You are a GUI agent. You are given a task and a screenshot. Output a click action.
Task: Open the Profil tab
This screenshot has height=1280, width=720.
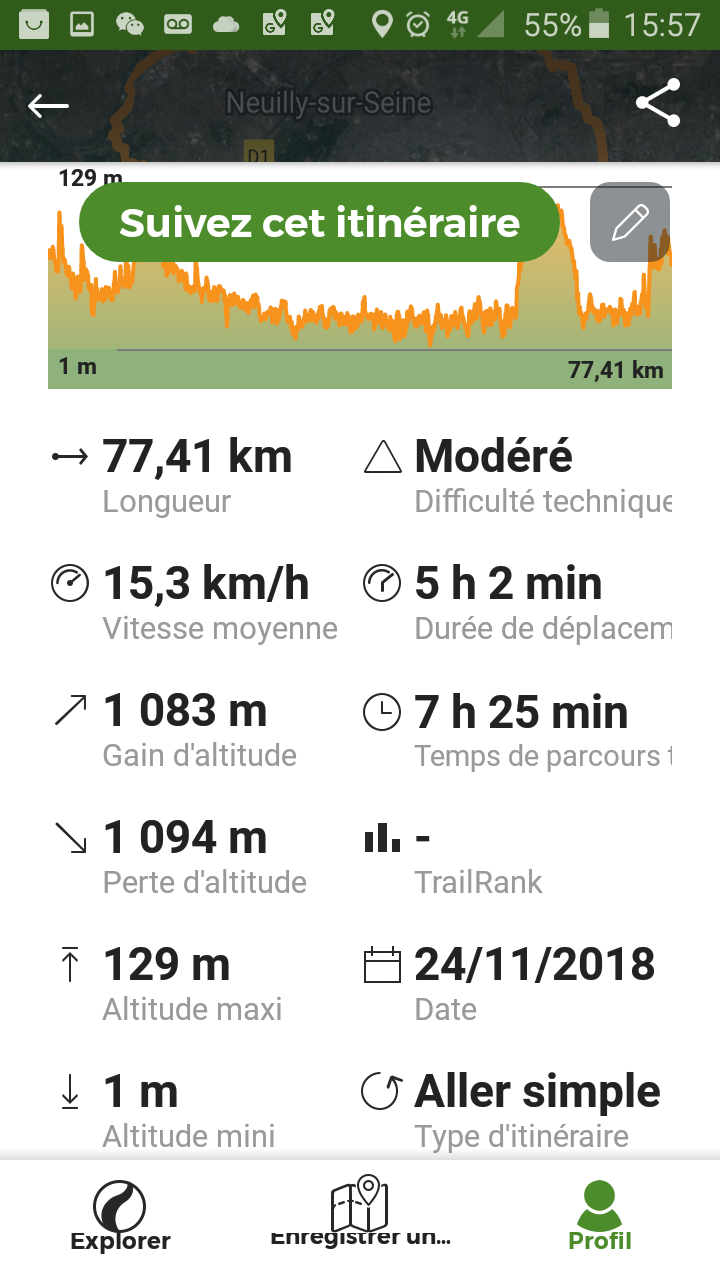600,1216
